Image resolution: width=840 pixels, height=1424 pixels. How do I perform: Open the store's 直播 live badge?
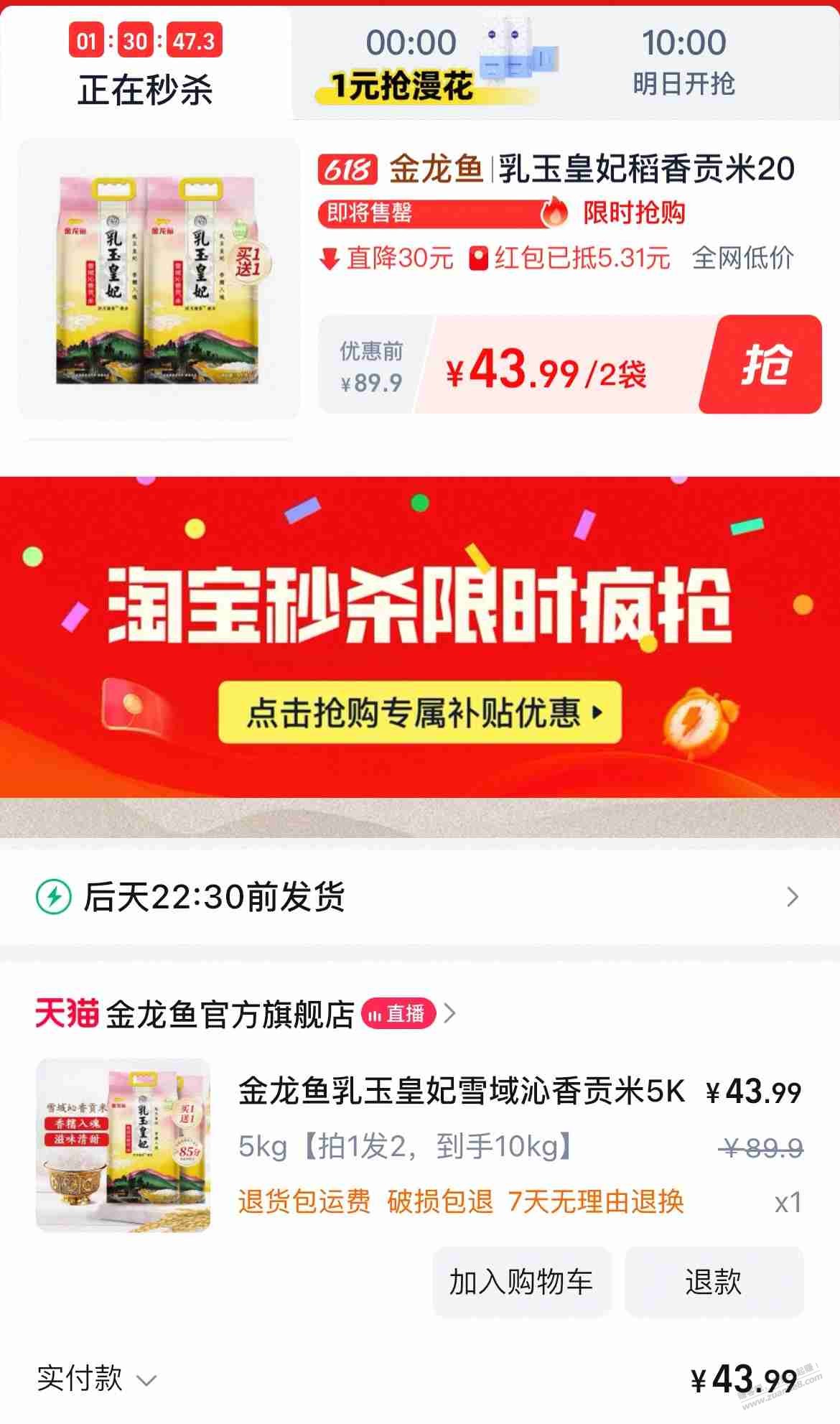pos(398,1014)
